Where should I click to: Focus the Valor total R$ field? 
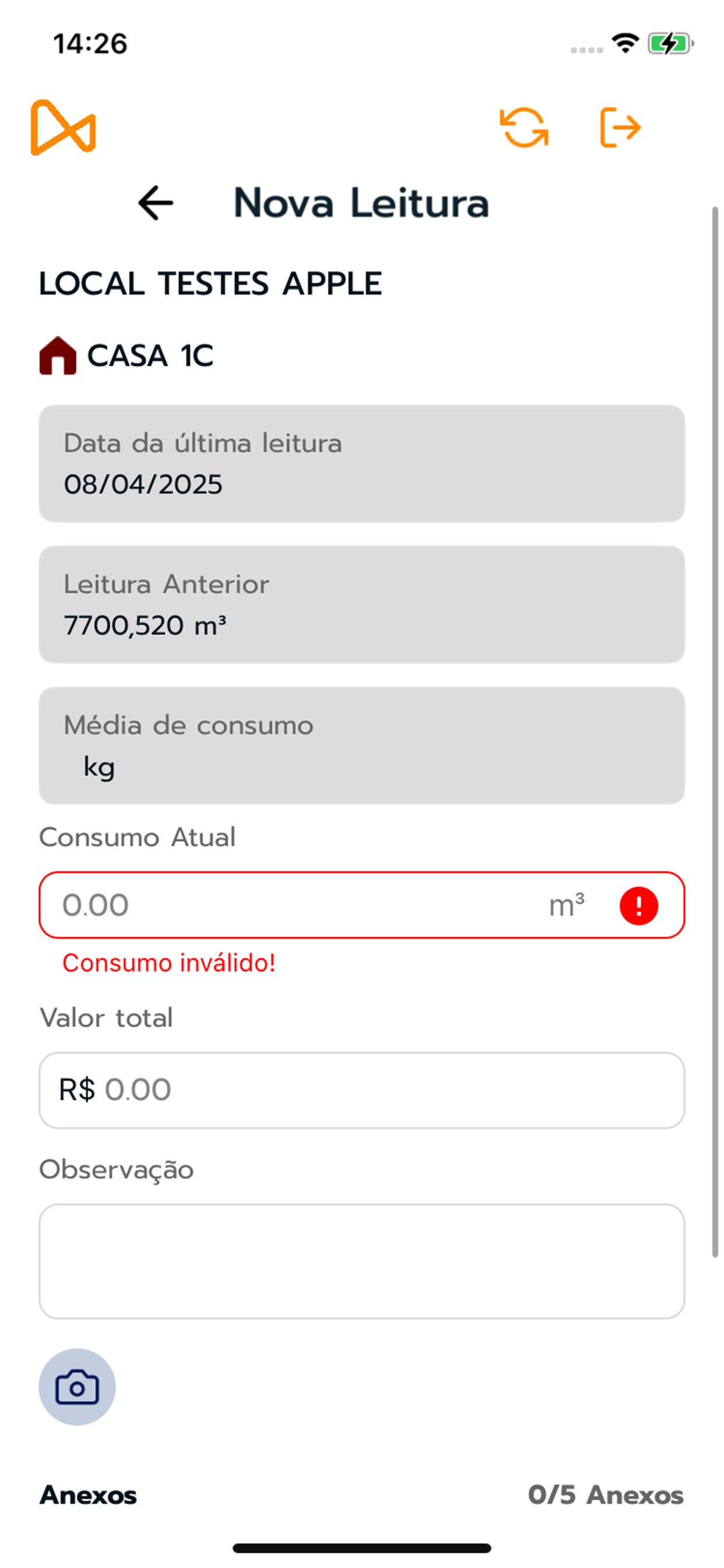pos(361,1090)
